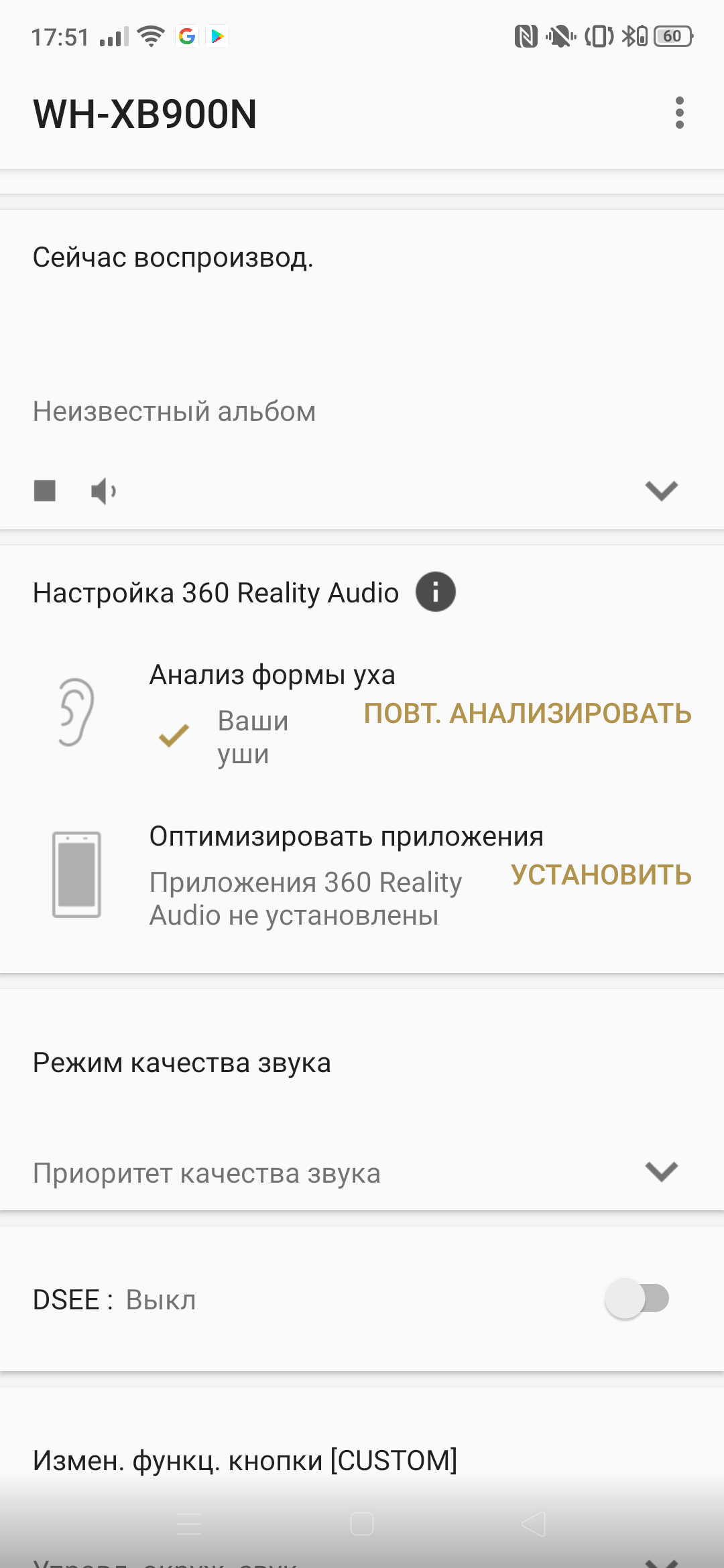Open 360 Reality Audio info
The width and height of the screenshot is (724, 1568).
pos(435,592)
